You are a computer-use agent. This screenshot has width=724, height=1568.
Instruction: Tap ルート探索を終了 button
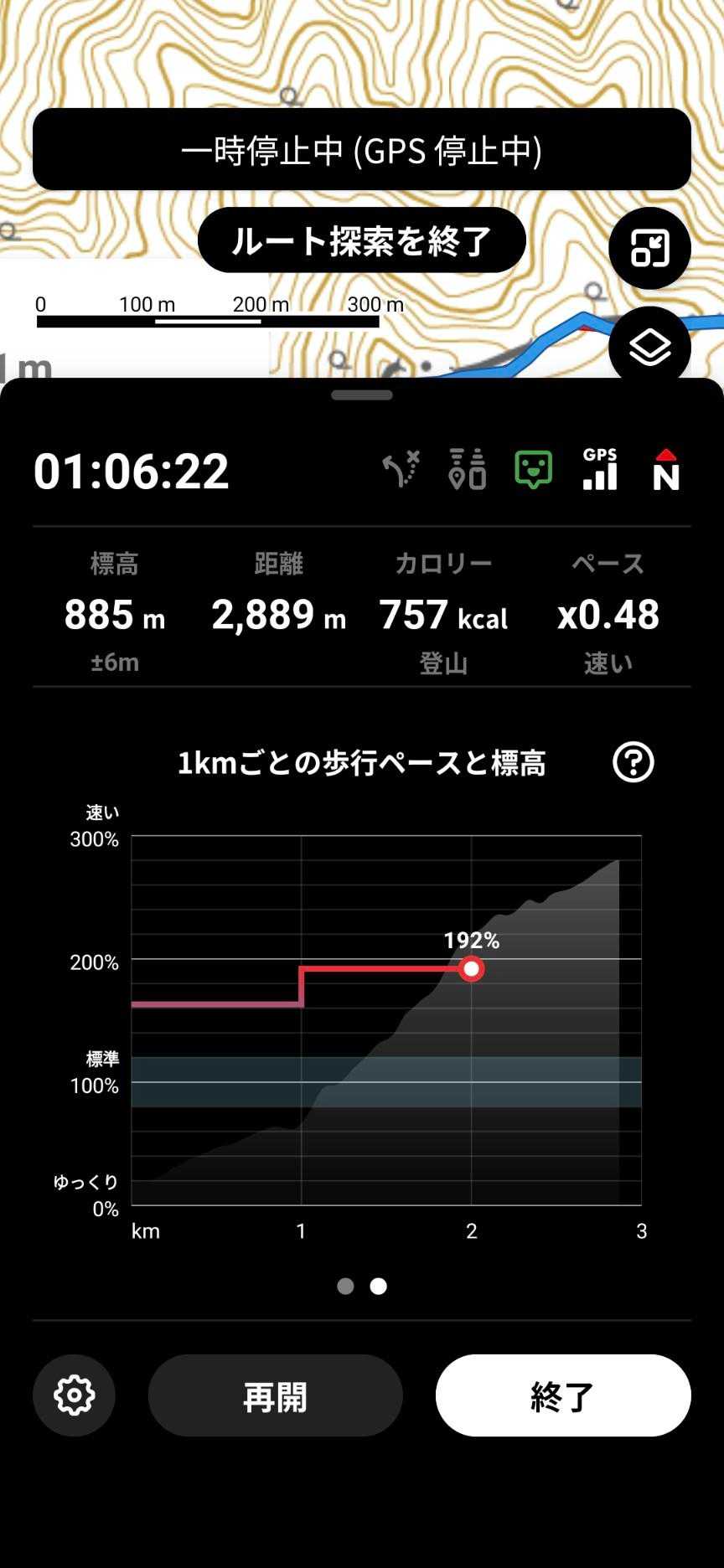tap(361, 240)
